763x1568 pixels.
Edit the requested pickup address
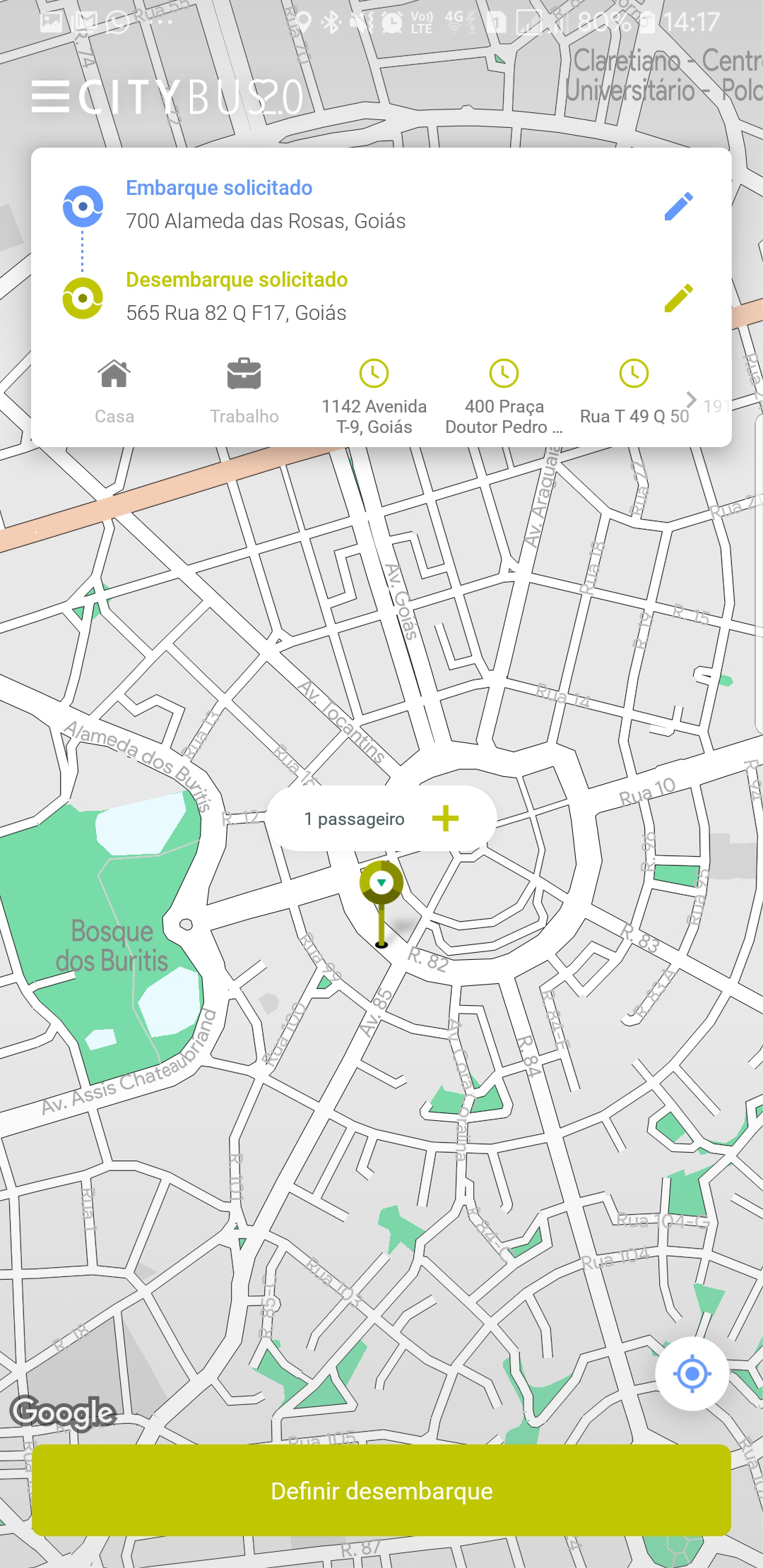[x=678, y=206]
